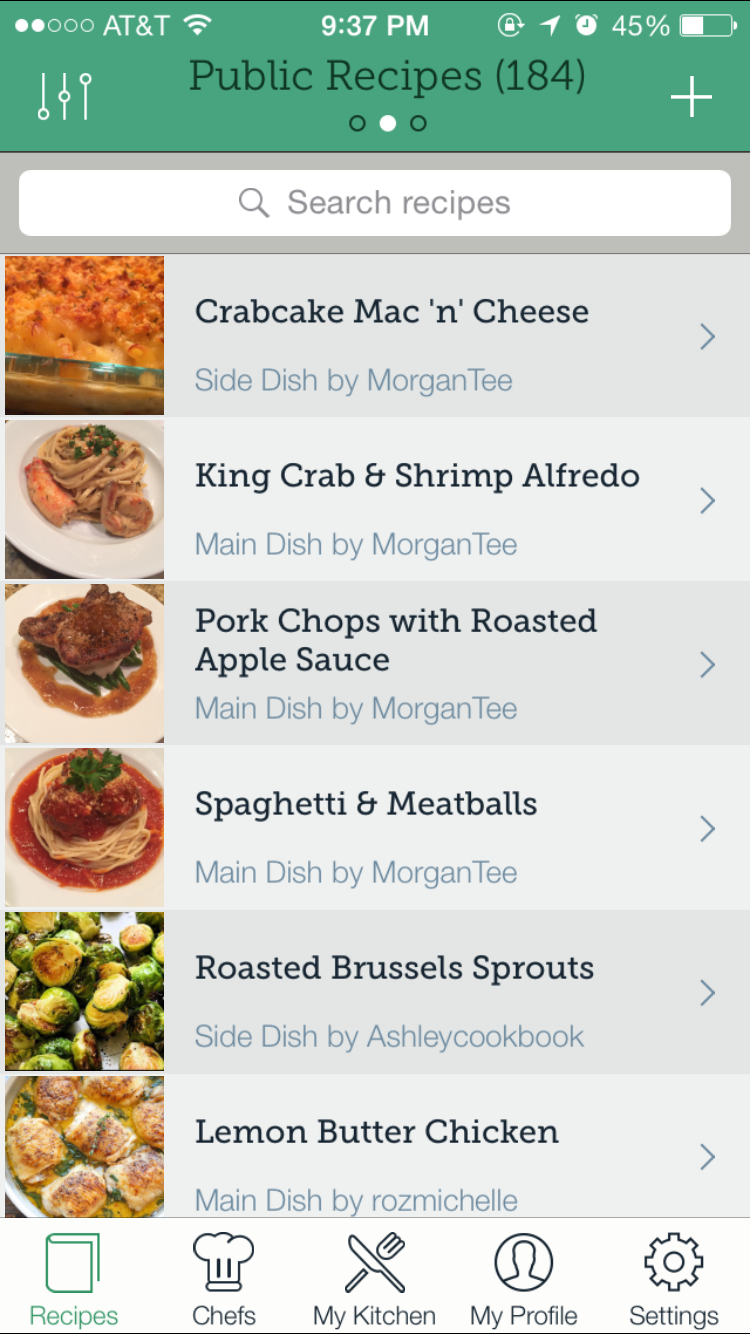Open King Crab & Shrimp Alfredo recipe
750x1334 pixels.
click(x=375, y=500)
